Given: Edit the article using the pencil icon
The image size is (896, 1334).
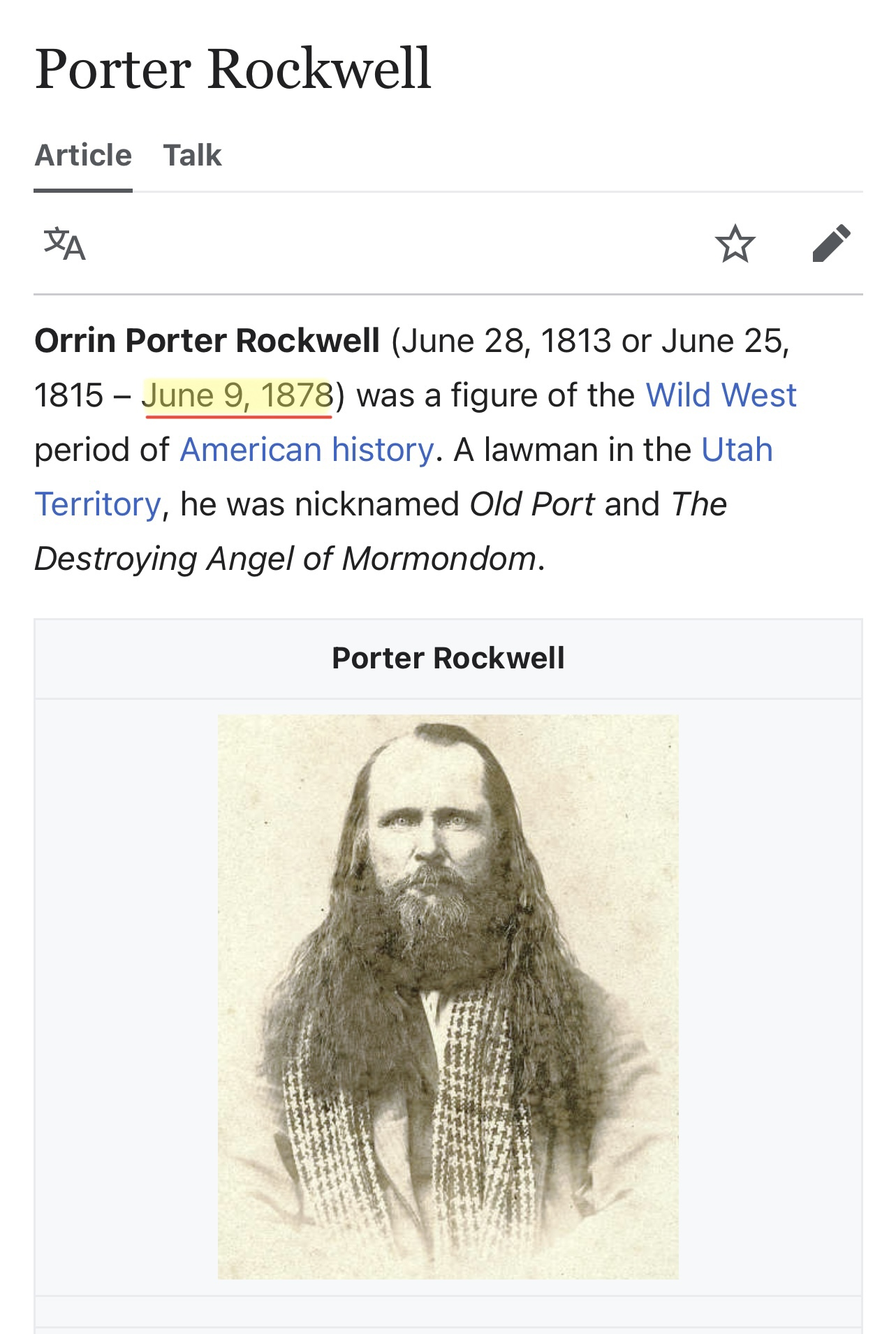Looking at the screenshot, I should click(831, 244).
